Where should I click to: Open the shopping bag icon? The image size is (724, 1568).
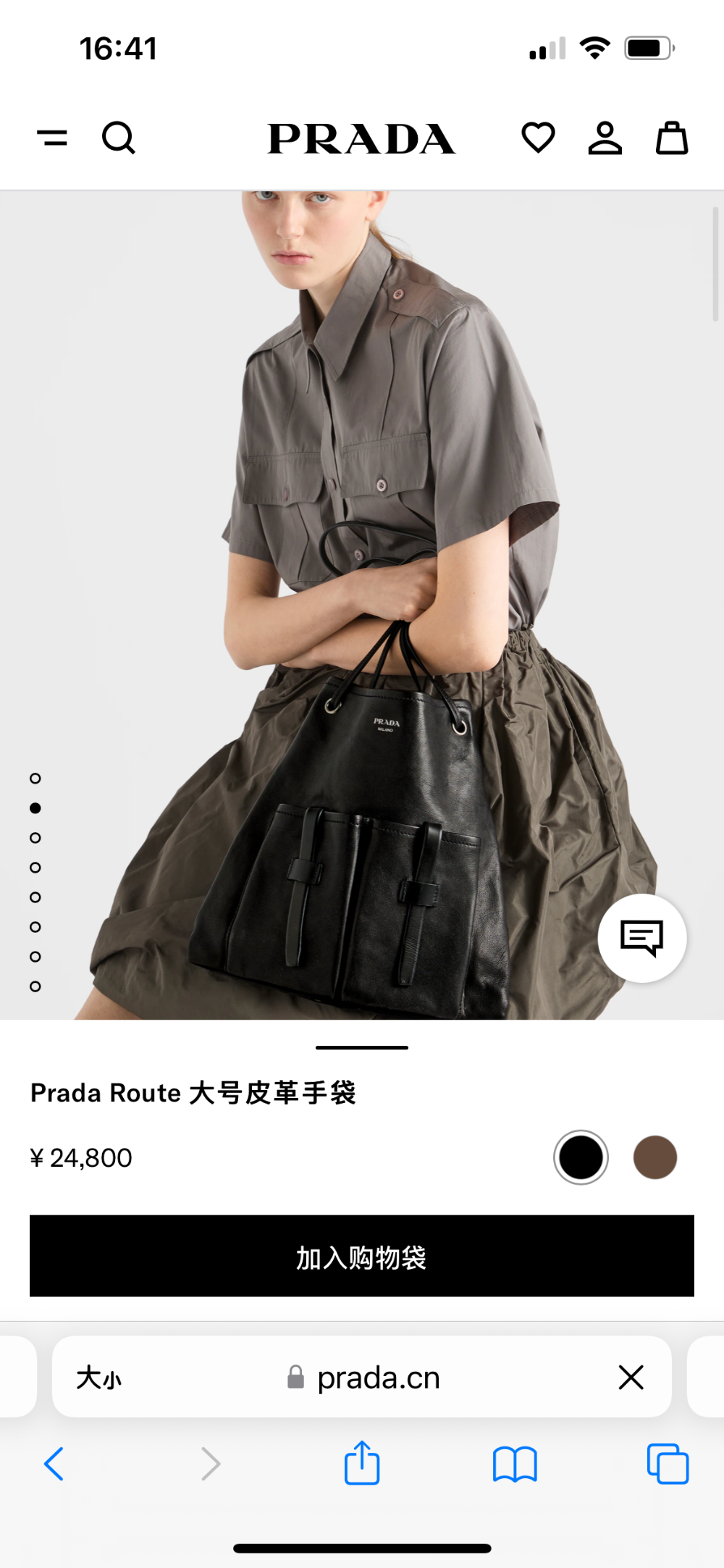672,138
